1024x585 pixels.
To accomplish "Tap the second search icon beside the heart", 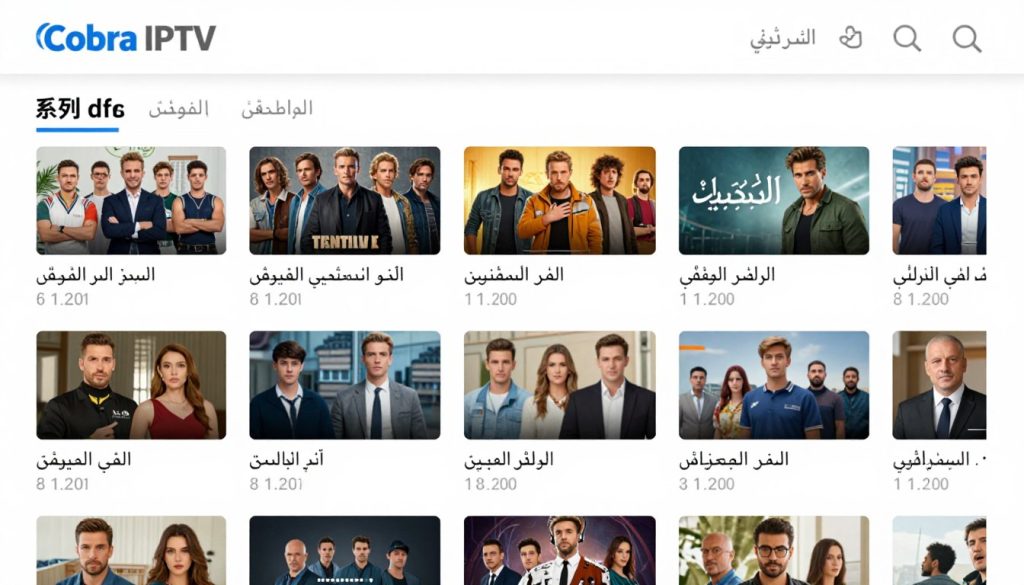I will (907, 39).
